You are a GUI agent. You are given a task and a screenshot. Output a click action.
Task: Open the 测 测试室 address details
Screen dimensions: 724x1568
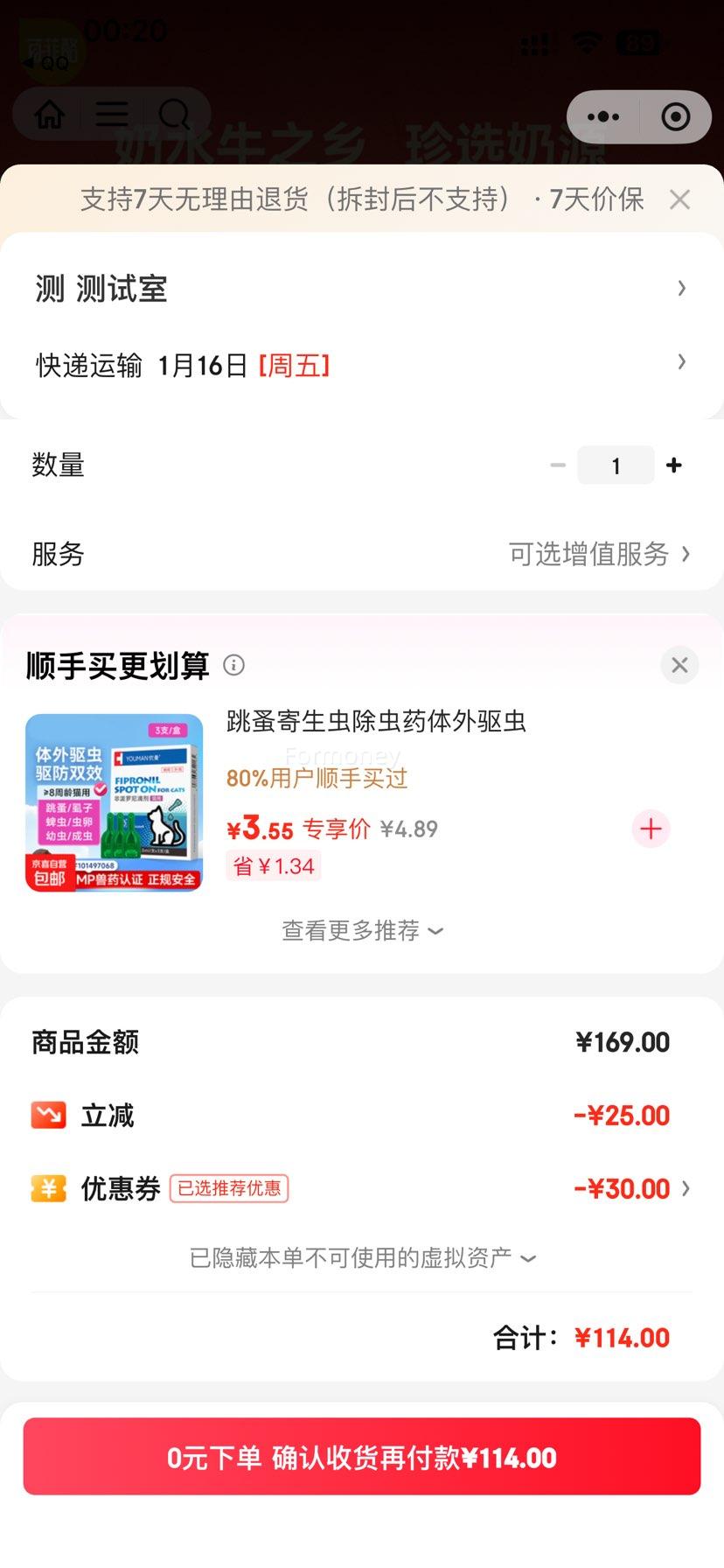point(362,288)
